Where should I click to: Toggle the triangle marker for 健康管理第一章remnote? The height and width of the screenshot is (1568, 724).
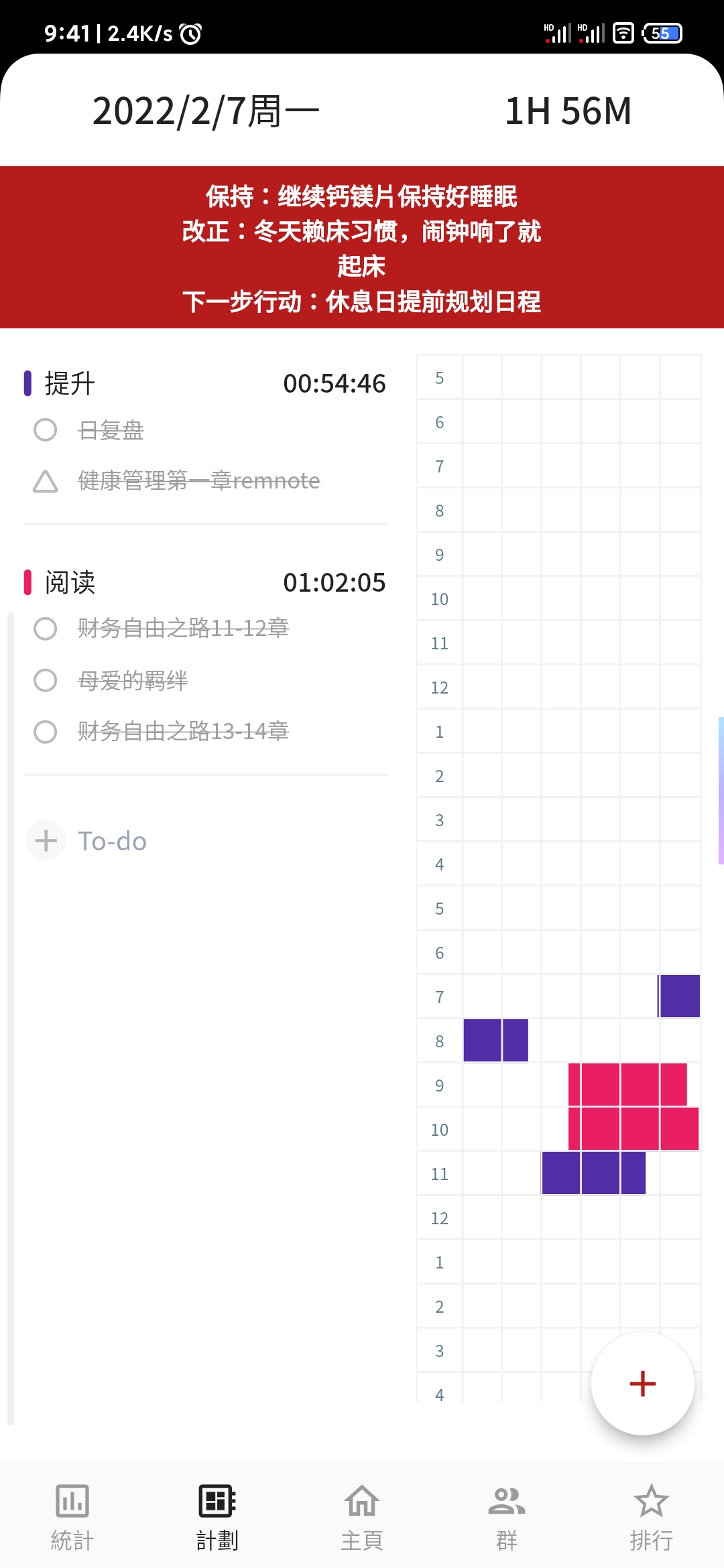(x=45, y=481)
